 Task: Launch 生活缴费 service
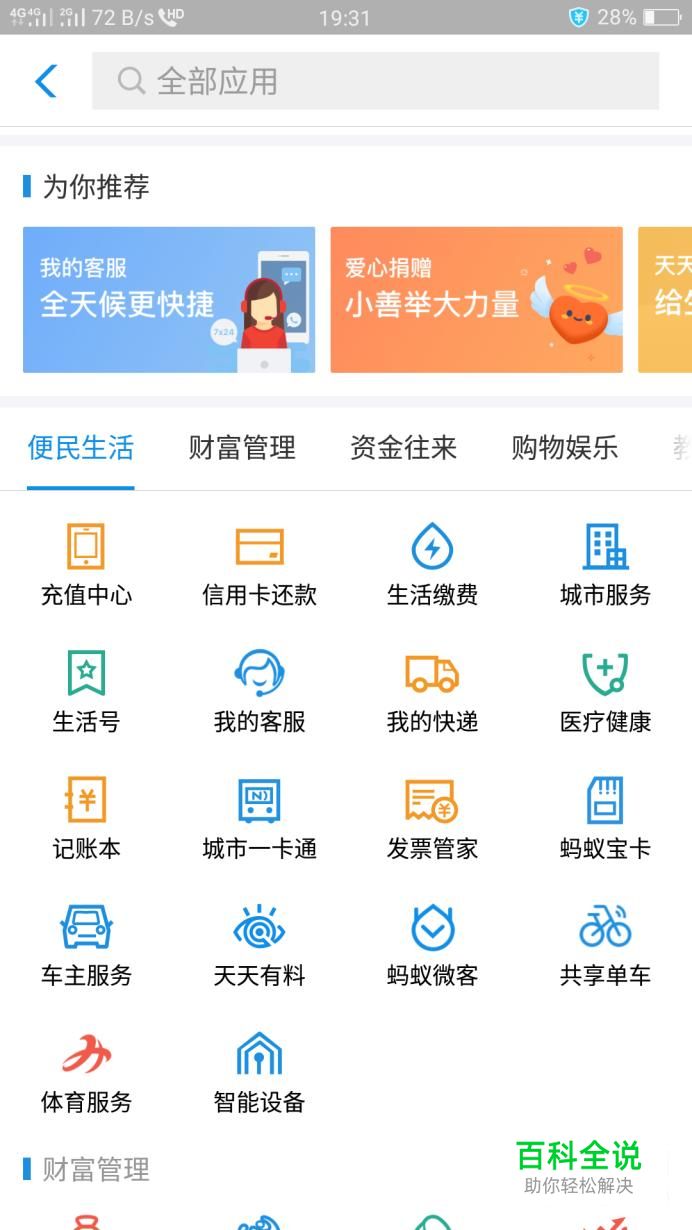click(x=432, y=564)
